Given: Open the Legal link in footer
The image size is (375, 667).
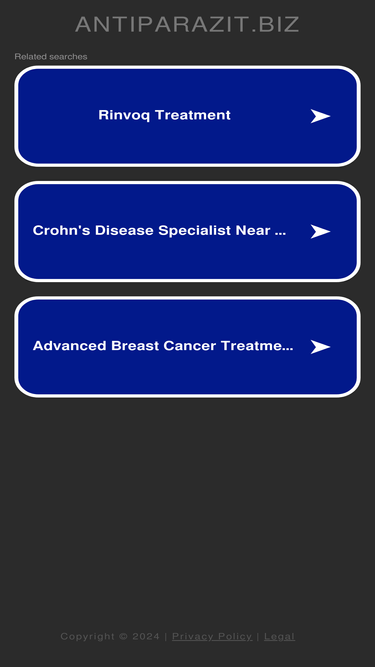Looking at the screenshot, I should pyautogui.click(x=279, y=636).
